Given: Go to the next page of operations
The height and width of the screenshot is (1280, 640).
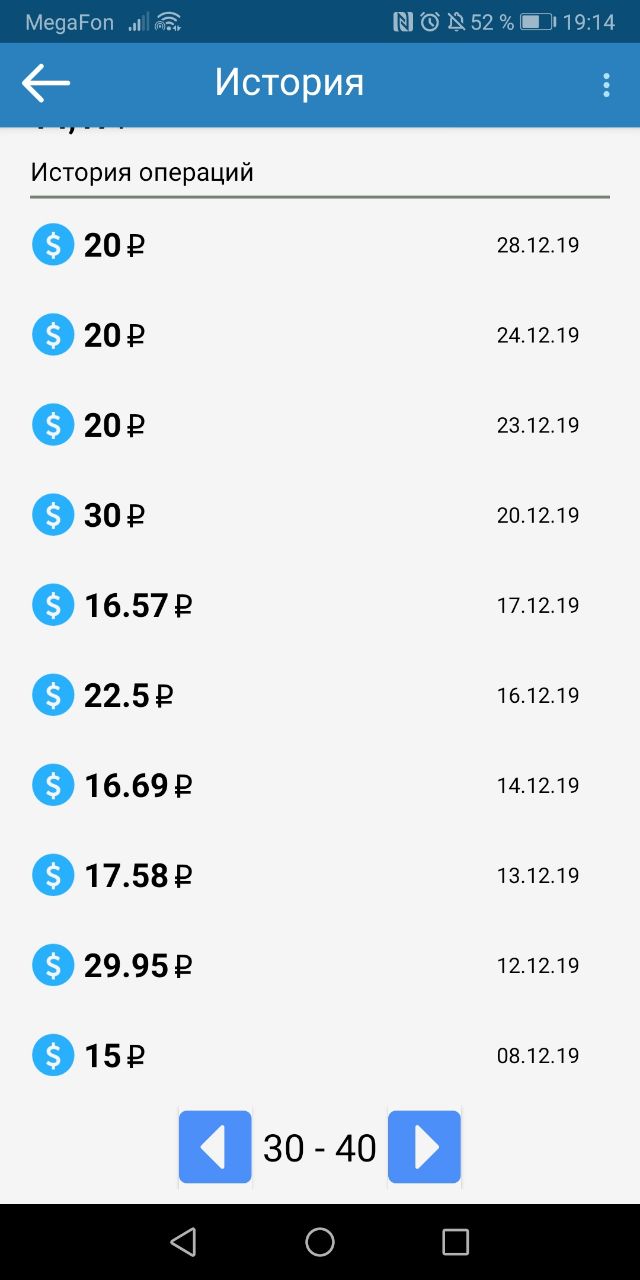Looking at the screenshot, I should point(424,1147).
